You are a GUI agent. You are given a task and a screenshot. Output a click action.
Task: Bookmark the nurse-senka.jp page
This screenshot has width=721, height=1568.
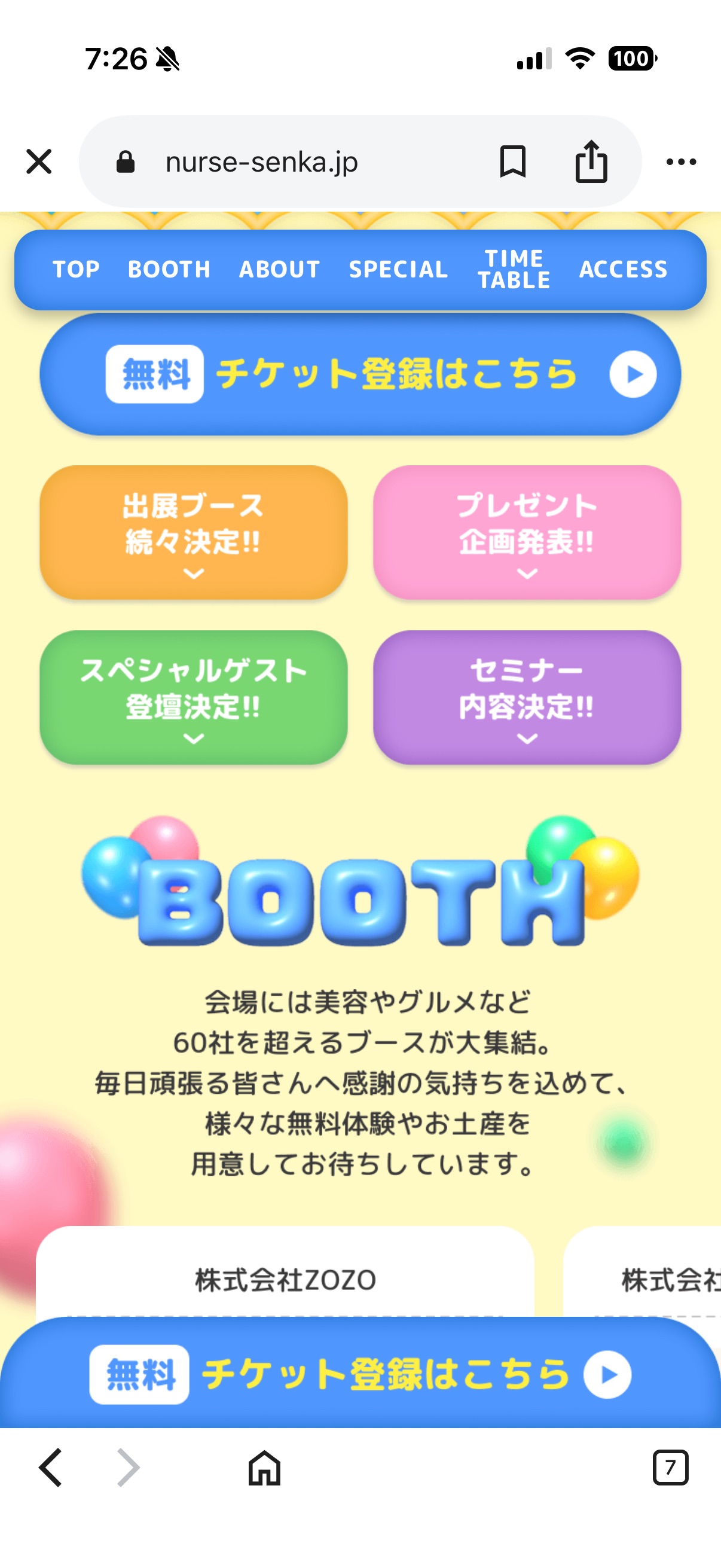click(x=512, y=162)
